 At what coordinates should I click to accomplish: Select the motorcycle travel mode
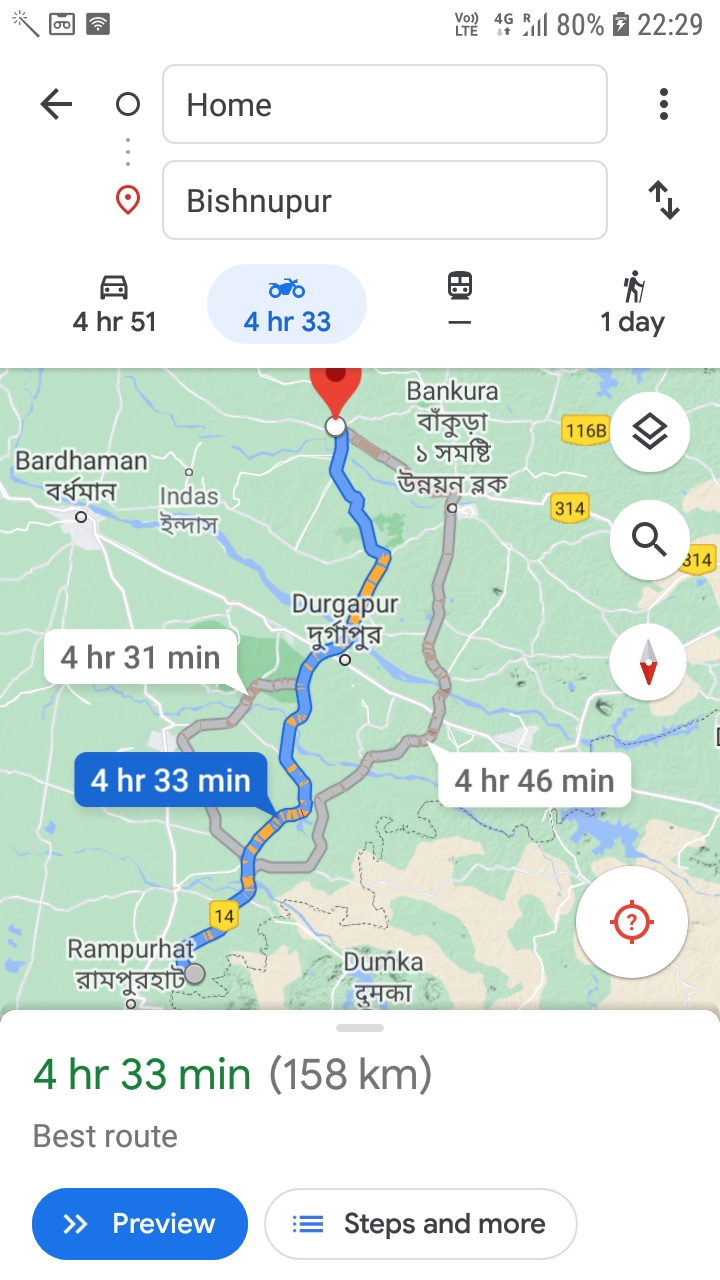point(287,304)
